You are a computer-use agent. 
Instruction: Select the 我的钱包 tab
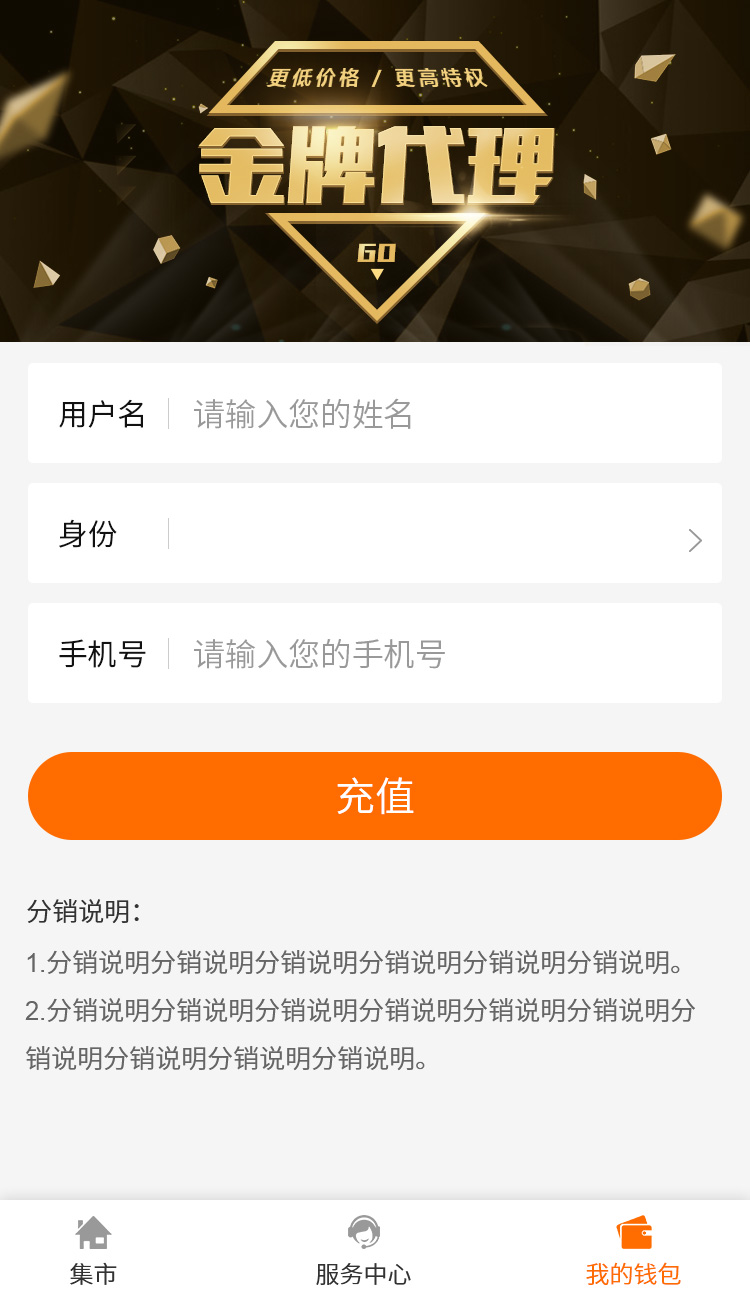pyautogui.click(x=633, y=1251)
